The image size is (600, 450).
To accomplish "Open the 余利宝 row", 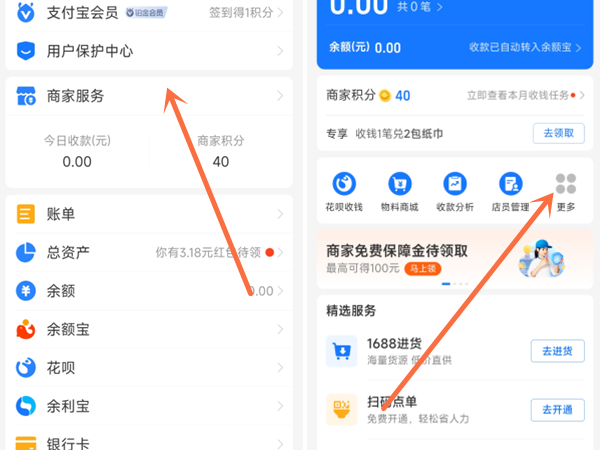I will click(149, 406).
